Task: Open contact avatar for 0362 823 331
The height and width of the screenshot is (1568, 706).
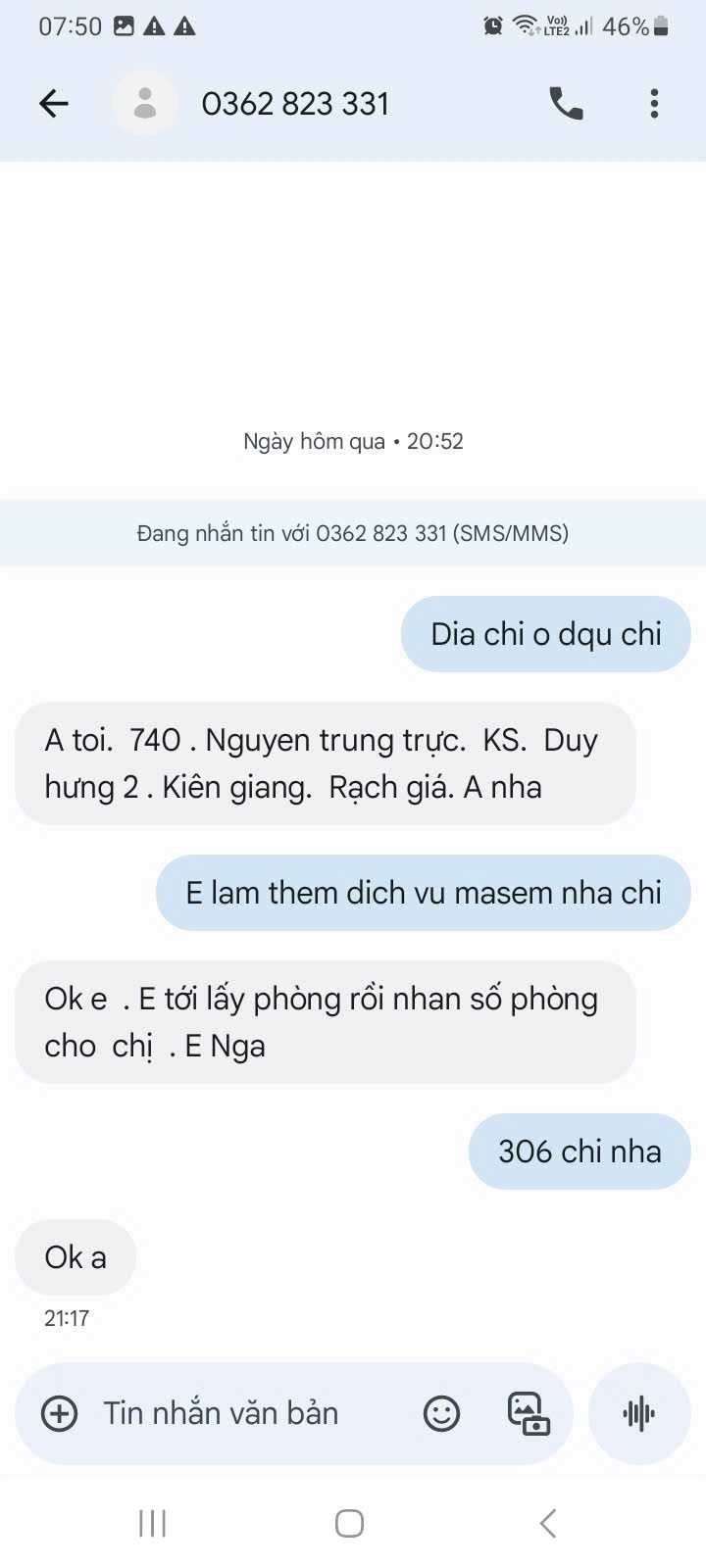Action: (x=145, y=103)
